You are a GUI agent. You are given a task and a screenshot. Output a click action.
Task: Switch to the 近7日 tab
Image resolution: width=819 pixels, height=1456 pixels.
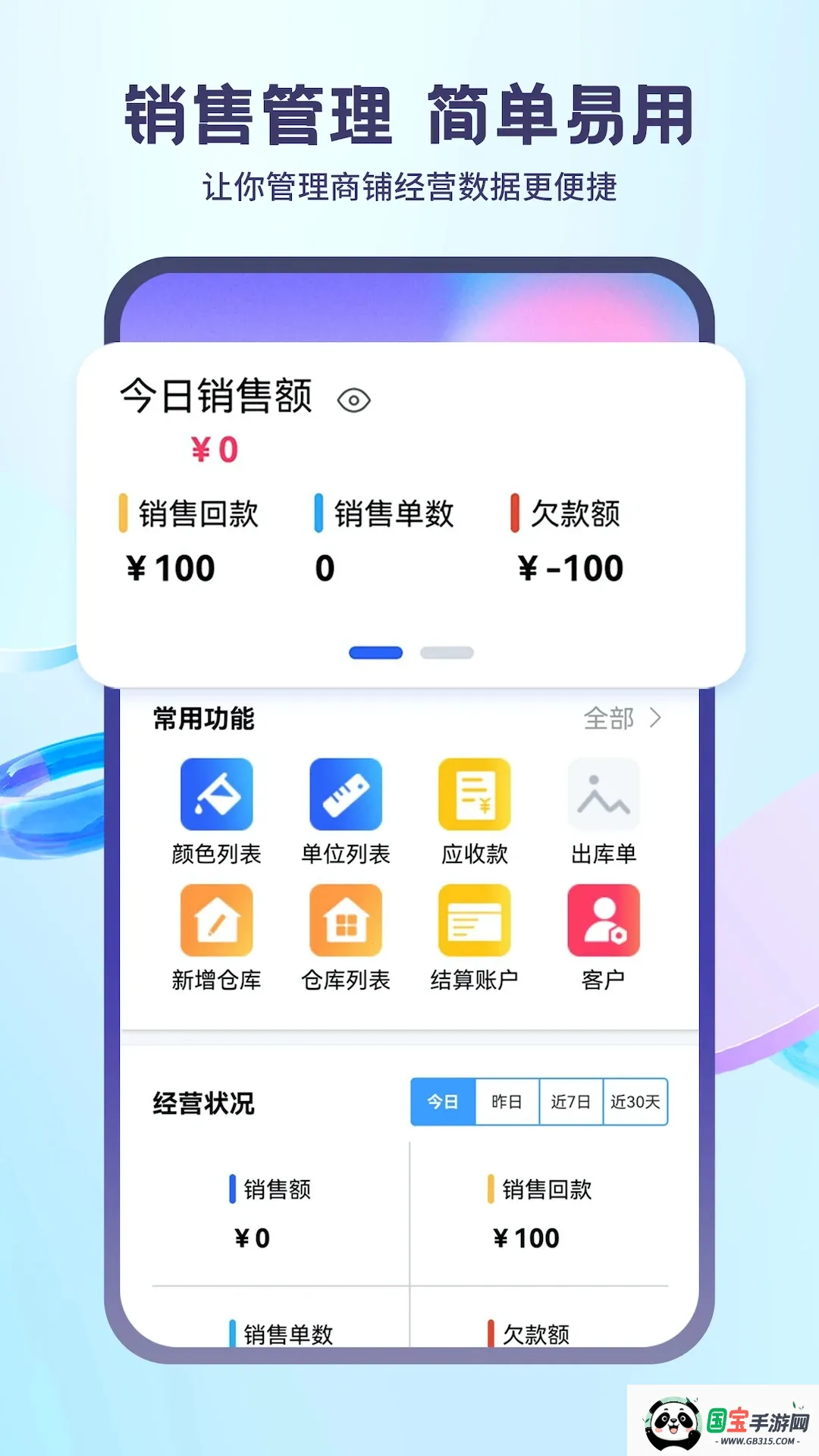[570, 1103]
